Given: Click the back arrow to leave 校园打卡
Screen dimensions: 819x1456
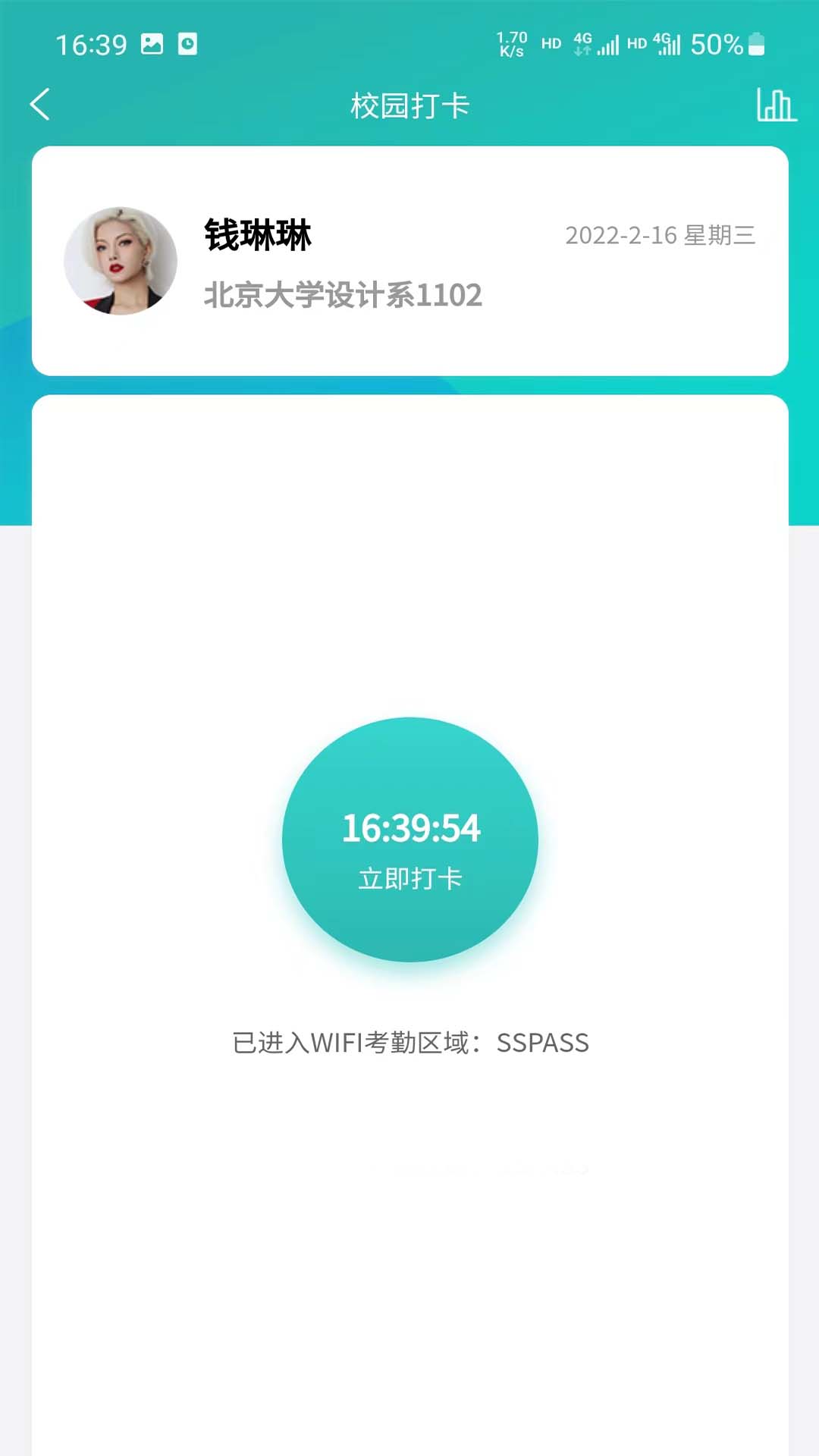Looking at the screenshot, I should click(40, 105).
